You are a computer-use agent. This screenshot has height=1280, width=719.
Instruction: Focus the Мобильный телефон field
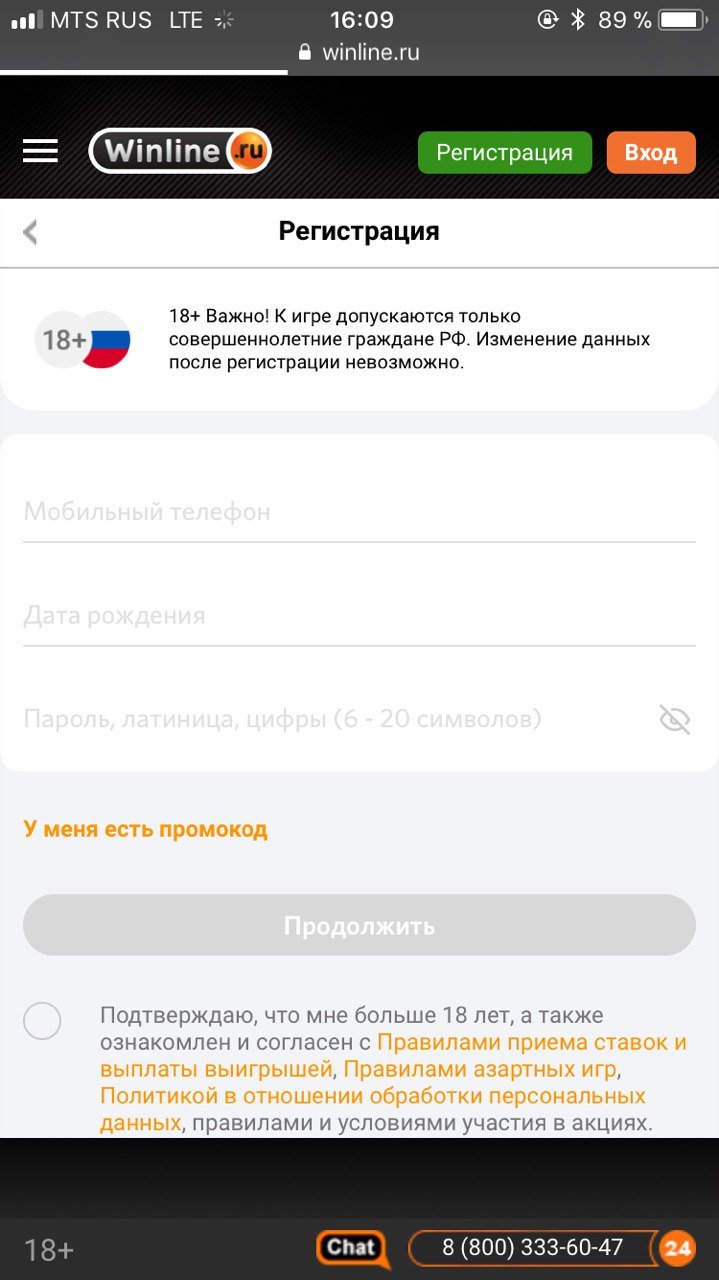pos(359,513)
